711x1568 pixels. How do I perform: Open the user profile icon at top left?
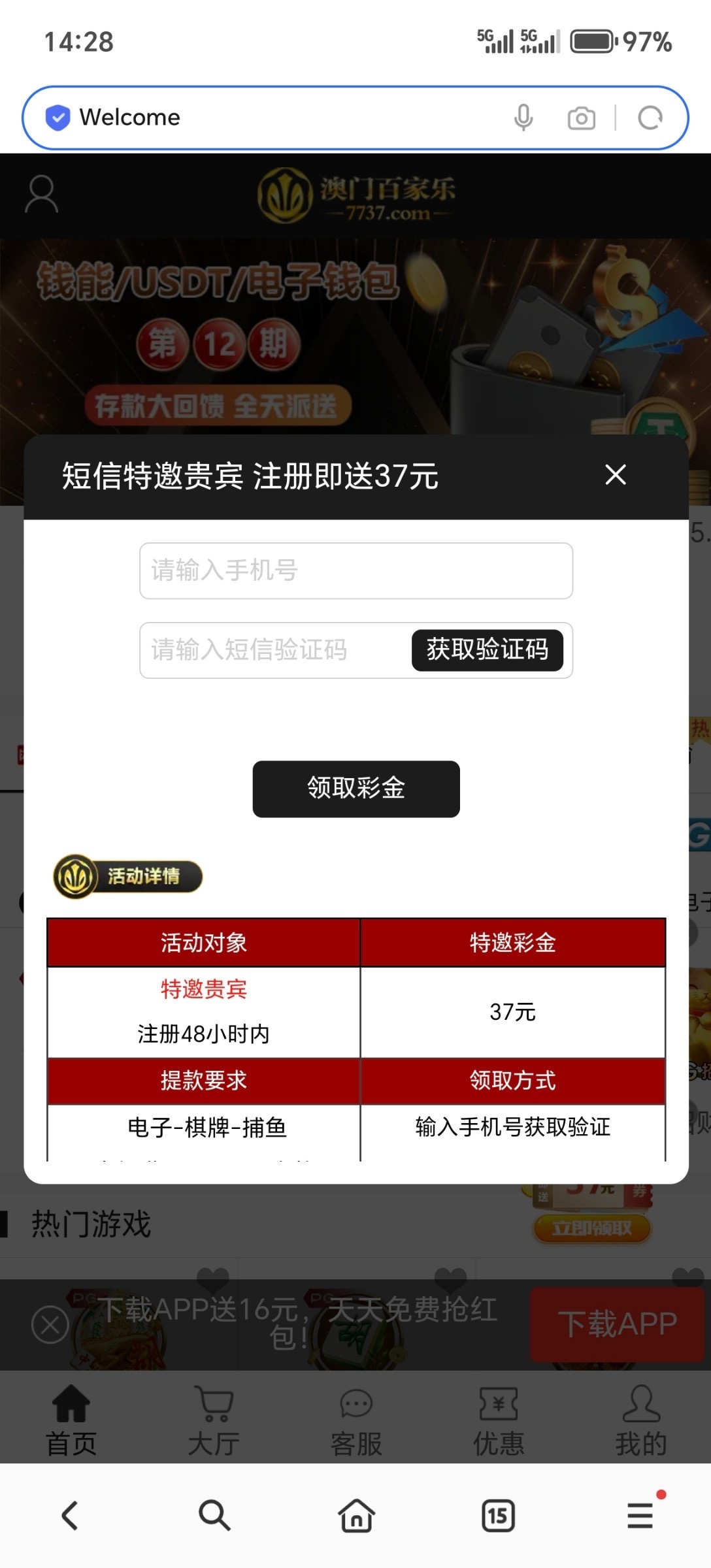pos(41,195)
